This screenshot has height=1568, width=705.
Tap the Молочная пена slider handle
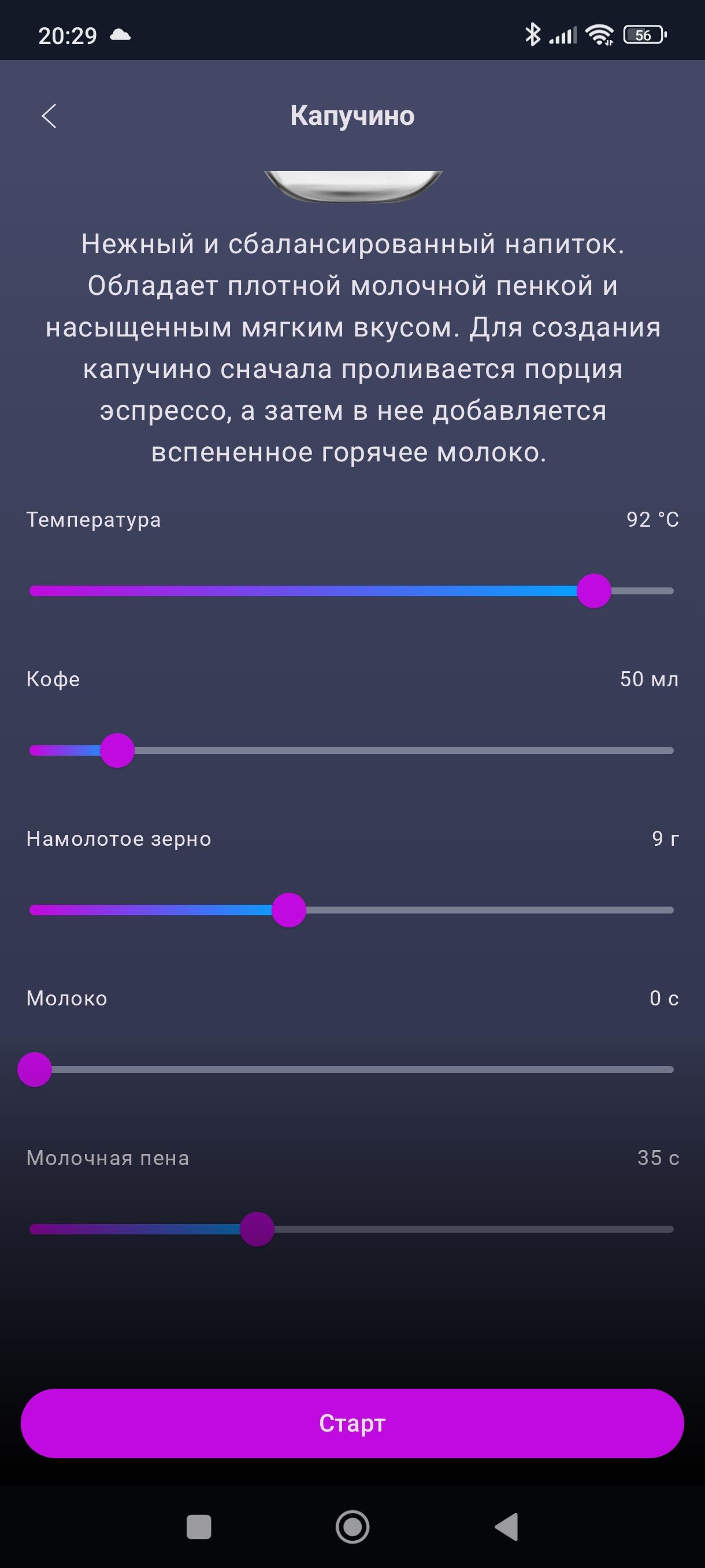(257, 1229)
